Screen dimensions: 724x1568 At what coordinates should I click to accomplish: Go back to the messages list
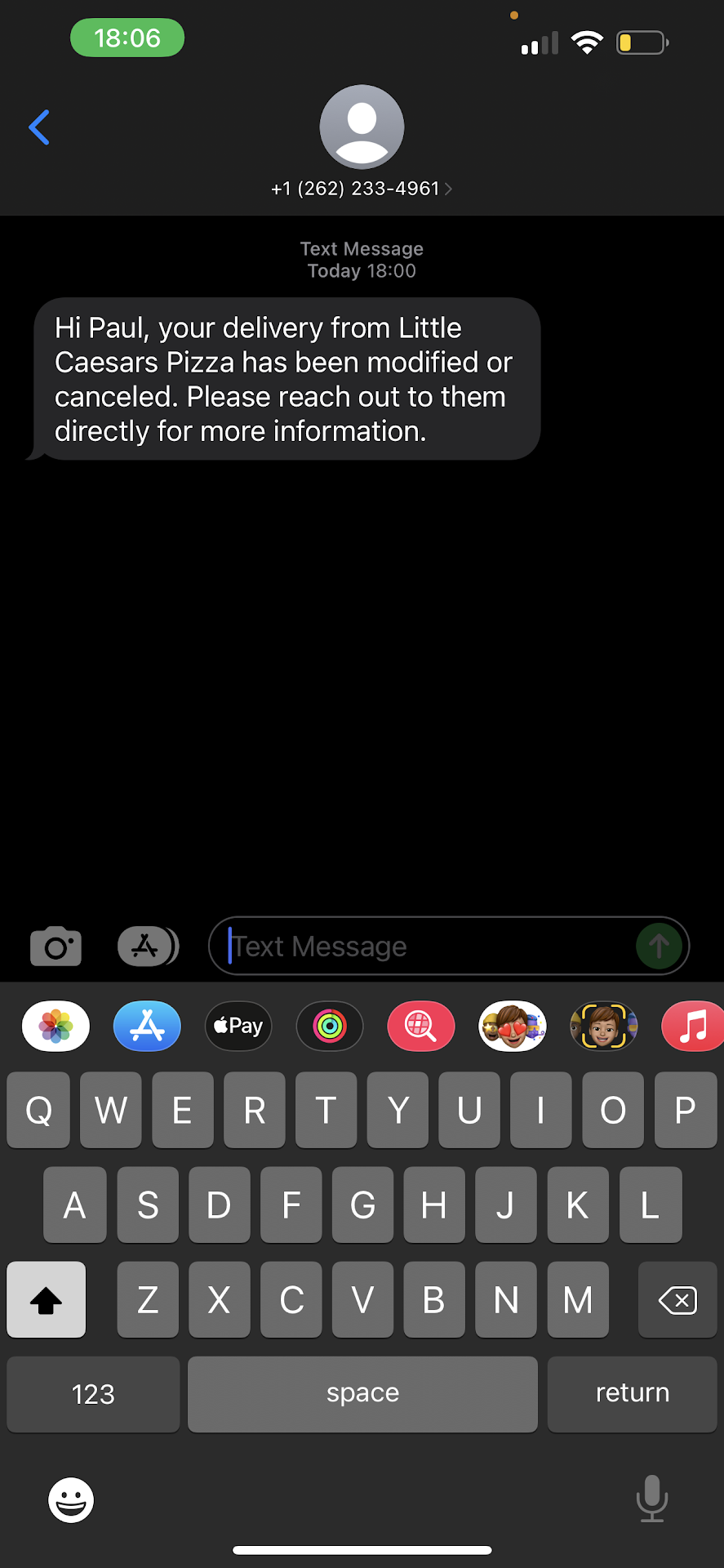point(39,127)
